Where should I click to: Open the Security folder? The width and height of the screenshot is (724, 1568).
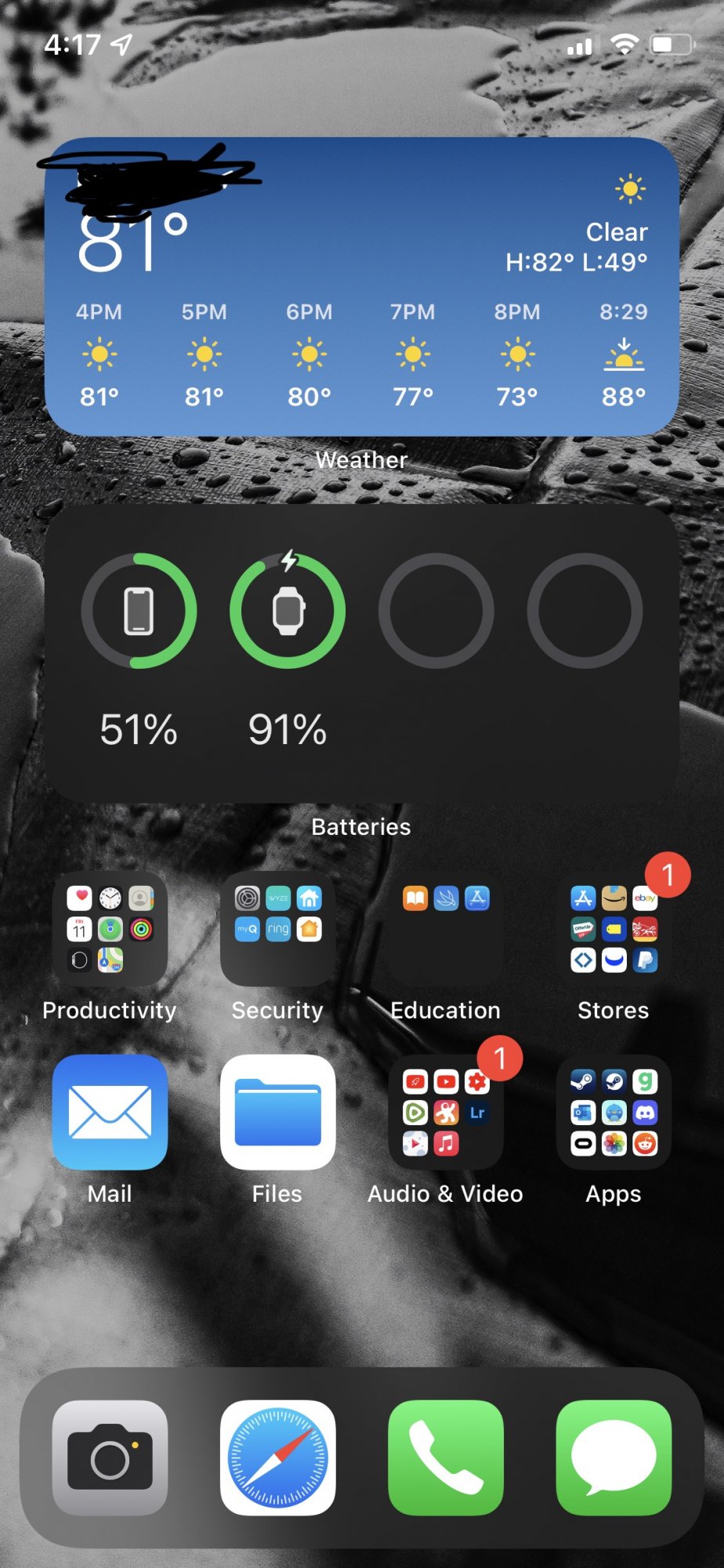pyautogui.click(x=277, y=929)
